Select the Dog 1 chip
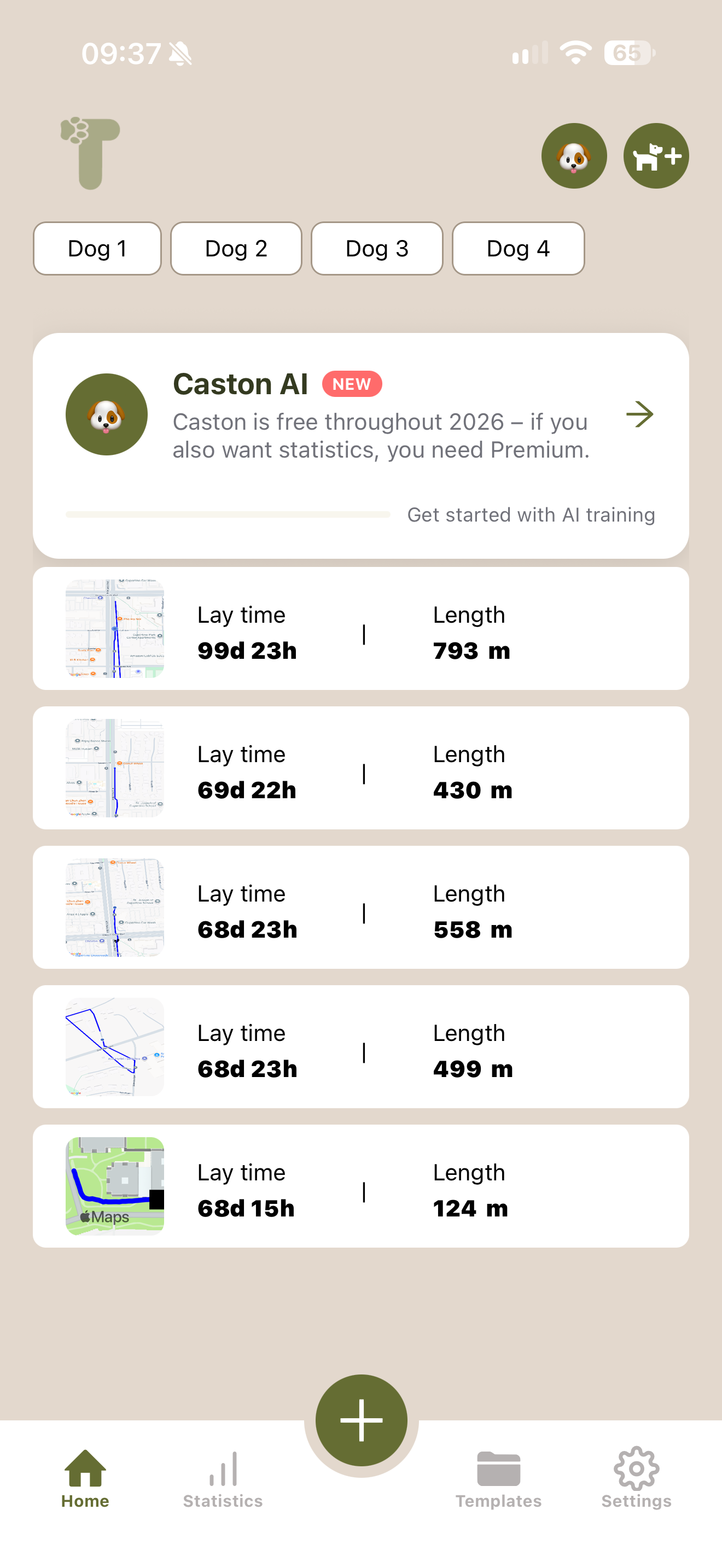 click(97, 248)
